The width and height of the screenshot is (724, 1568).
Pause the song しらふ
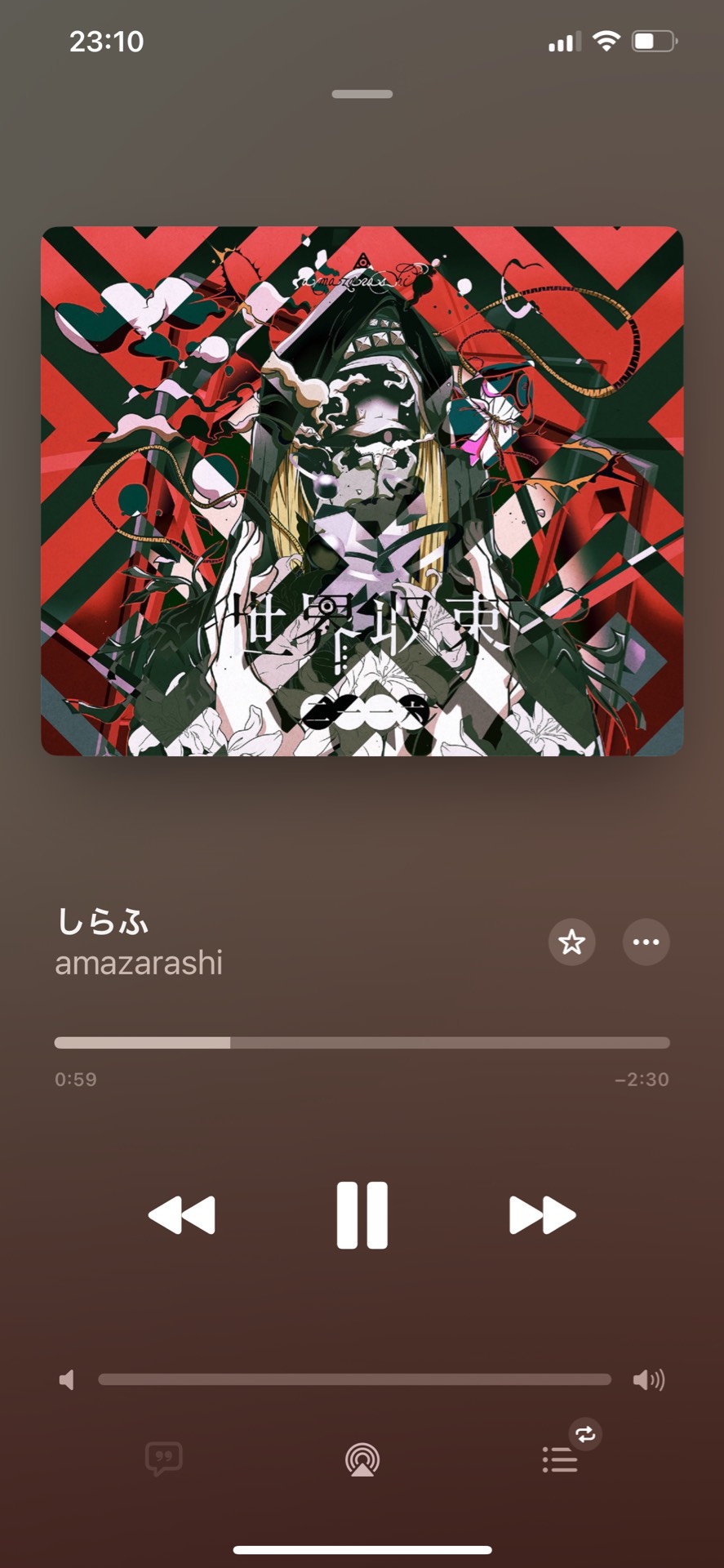point(362,1215)
